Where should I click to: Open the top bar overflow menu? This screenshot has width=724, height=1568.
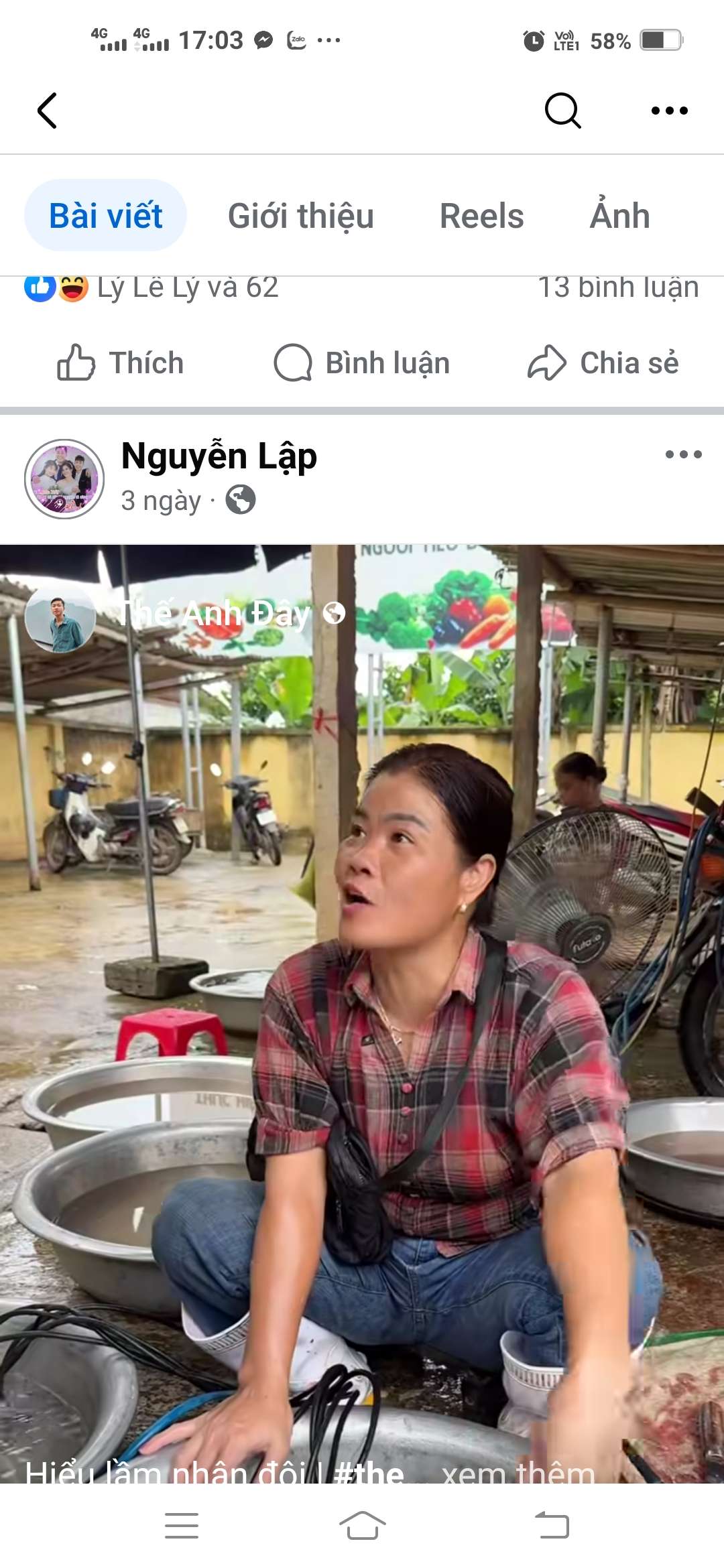[x=669, y=111]
